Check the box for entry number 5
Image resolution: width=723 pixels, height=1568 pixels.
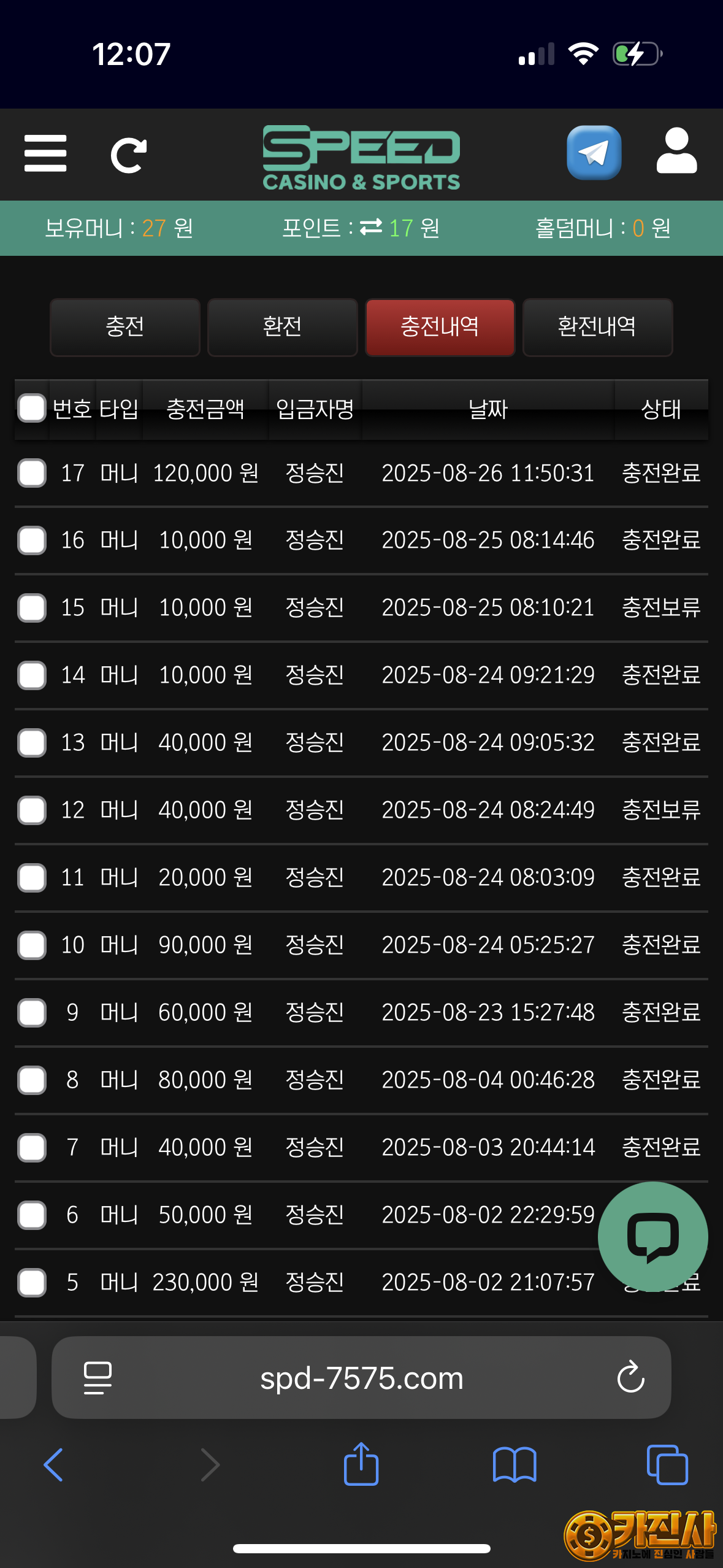click(x=32, y=1283)
